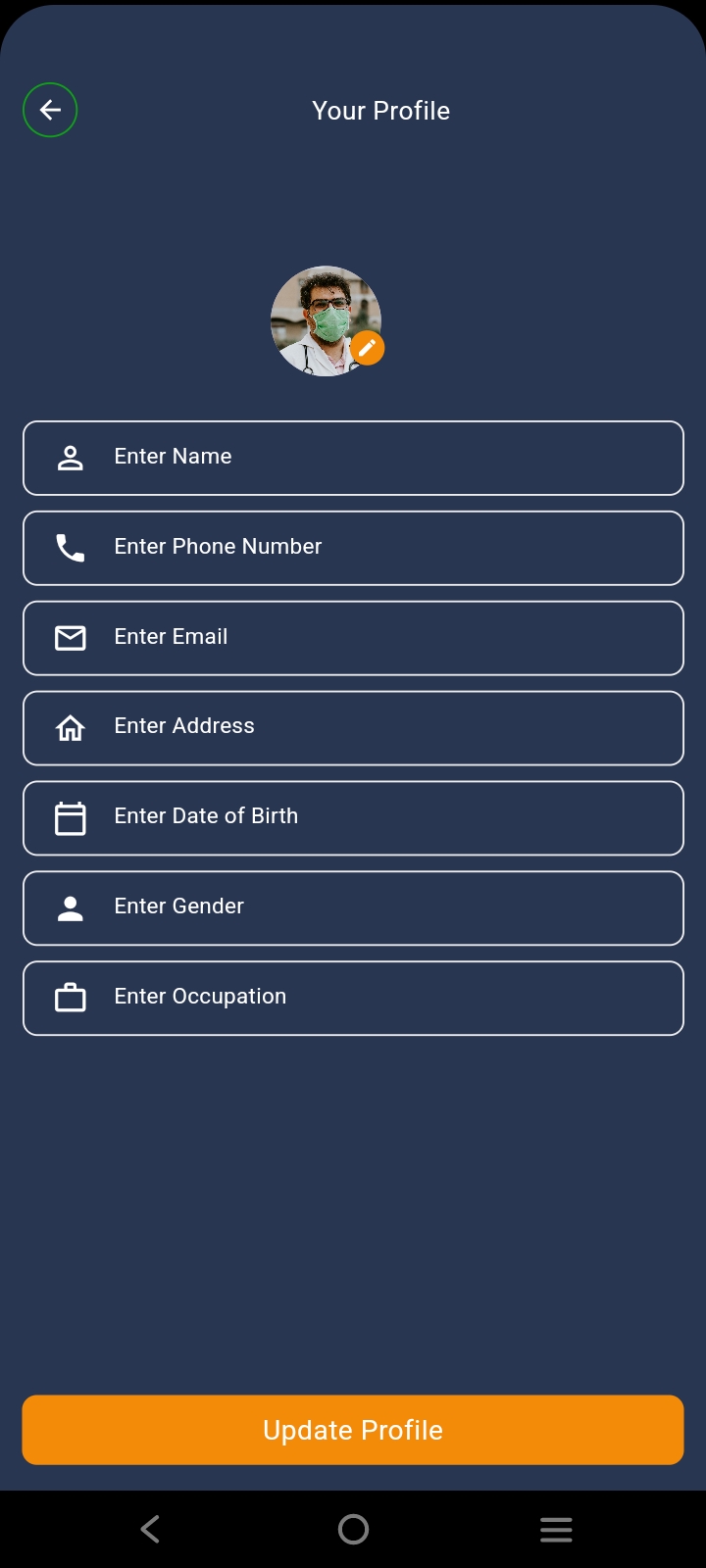
Task: Go to the system home screen
Action: pos(353,1529)
